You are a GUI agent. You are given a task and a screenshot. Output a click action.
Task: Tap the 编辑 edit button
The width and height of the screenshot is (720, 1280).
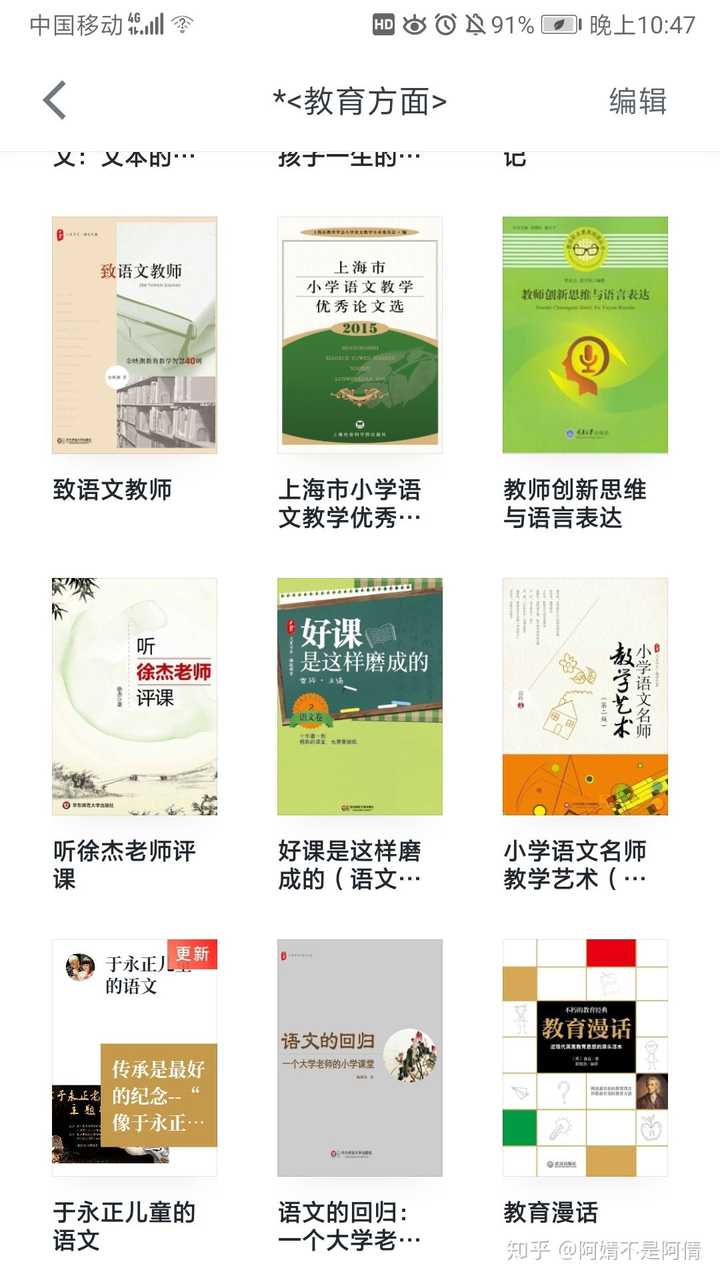(637, 101)
